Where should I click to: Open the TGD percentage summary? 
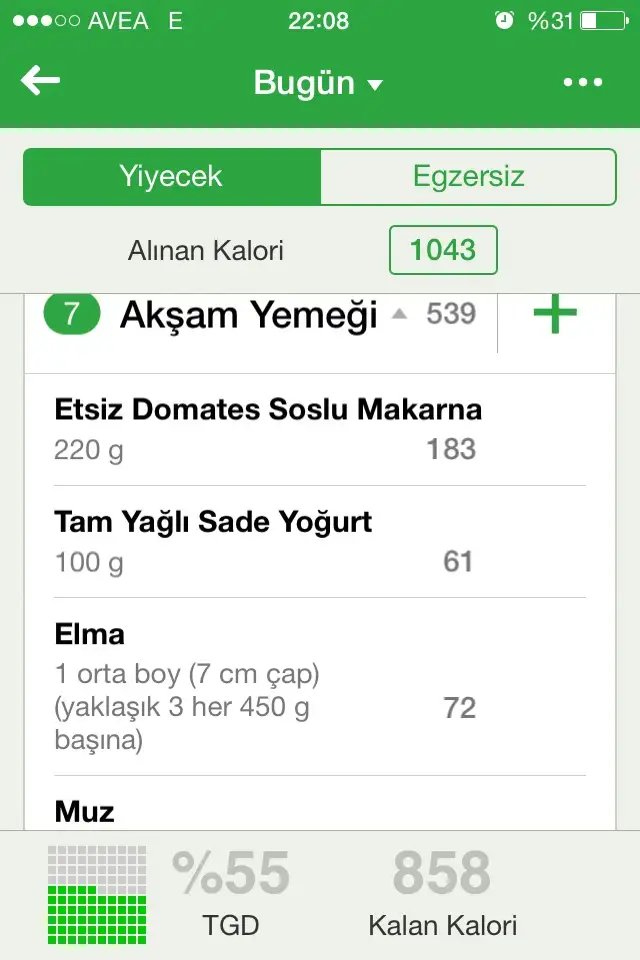pos(230,893)
